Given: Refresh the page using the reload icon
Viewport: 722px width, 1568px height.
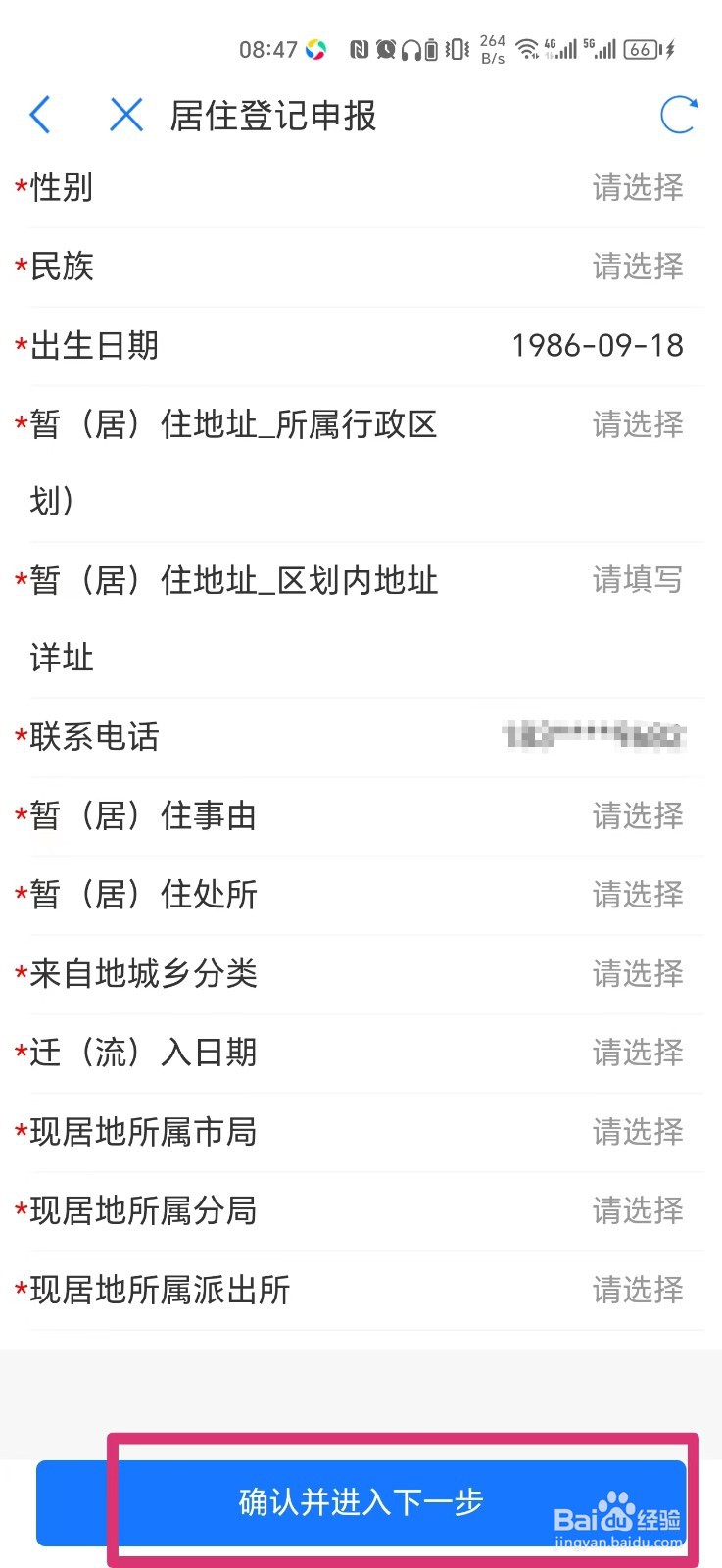Looking at the screenshot, I should [x=680, y=115].
